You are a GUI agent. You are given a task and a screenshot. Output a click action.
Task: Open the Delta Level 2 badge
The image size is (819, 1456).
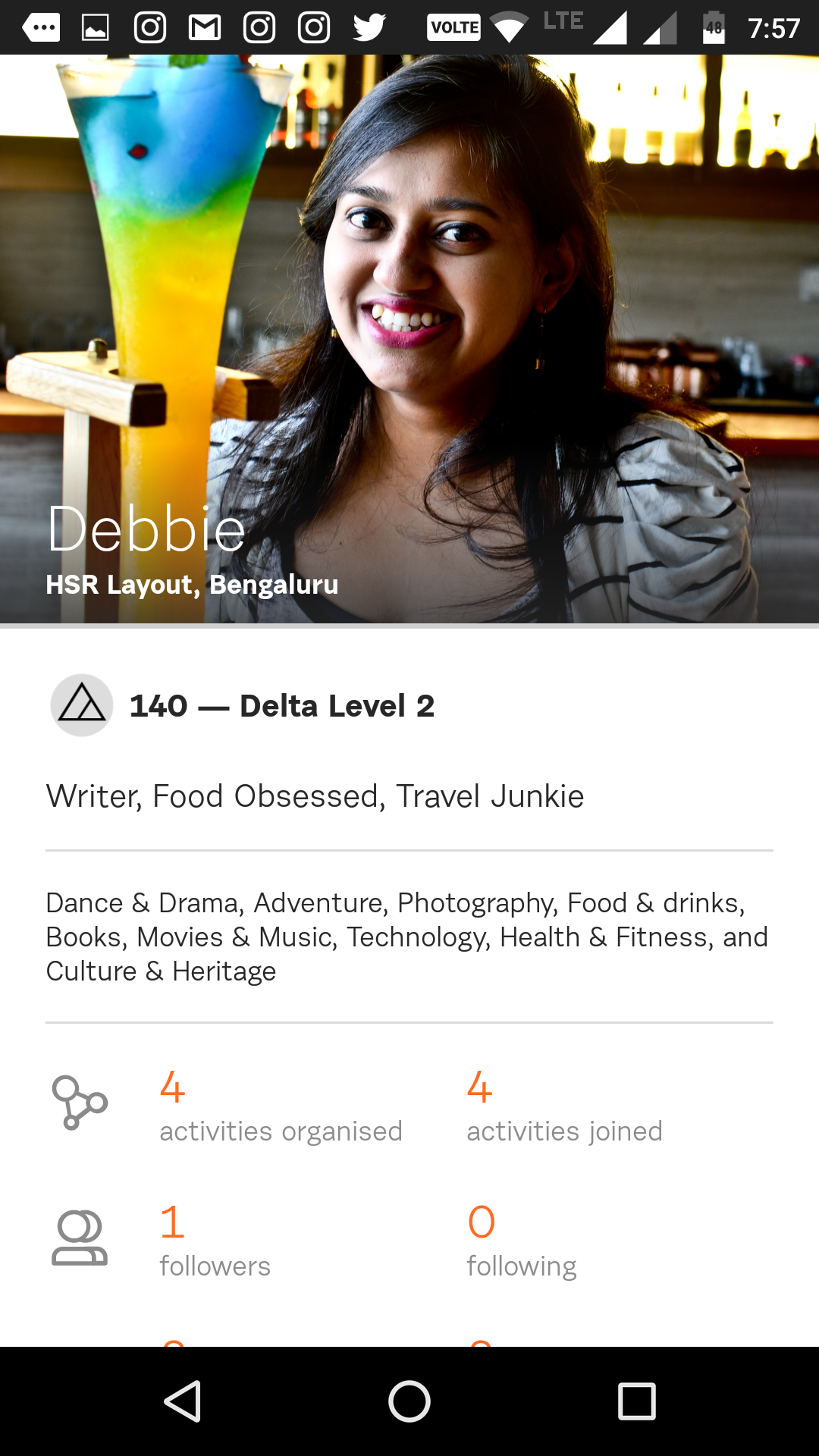[82, 705]
